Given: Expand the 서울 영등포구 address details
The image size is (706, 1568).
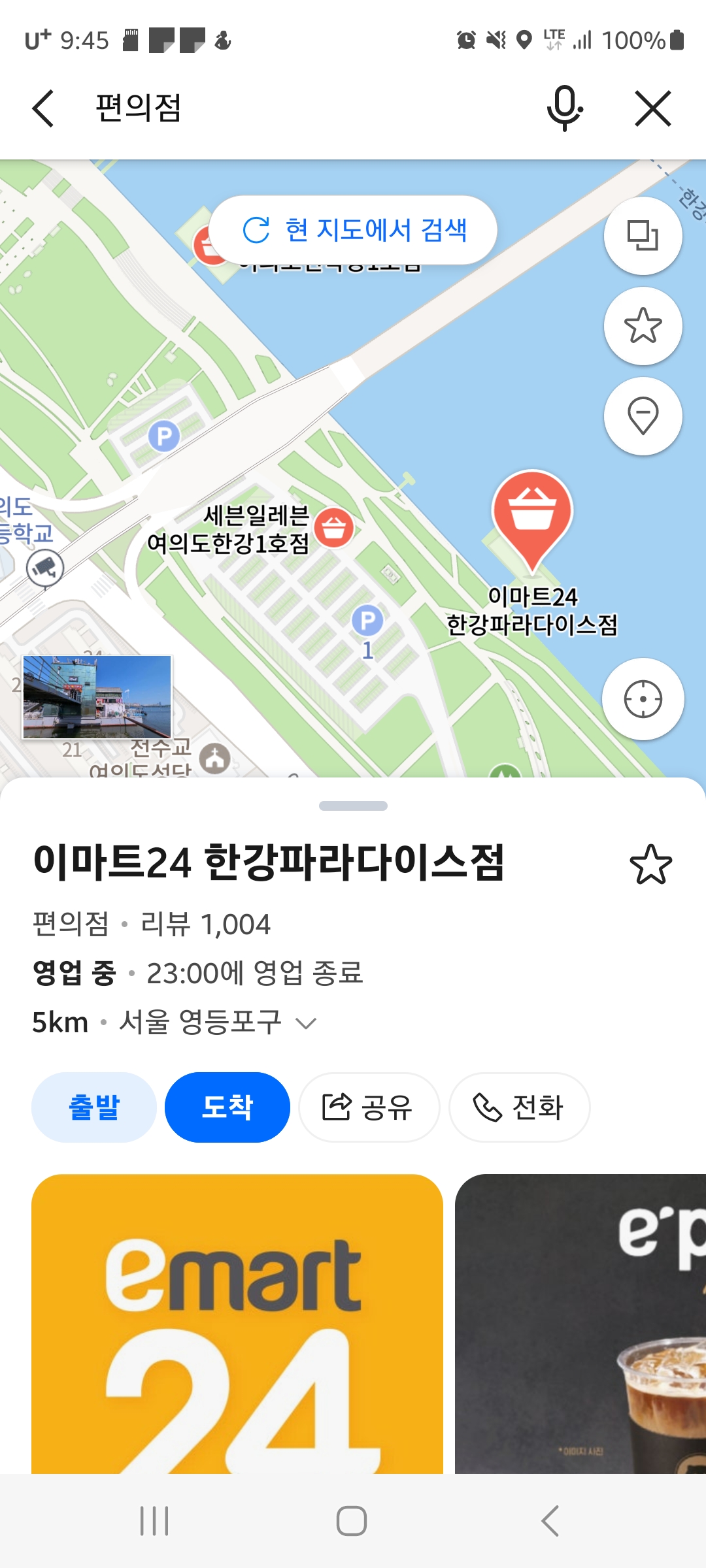Looking at the screenshot, I should click(306, 1023).
